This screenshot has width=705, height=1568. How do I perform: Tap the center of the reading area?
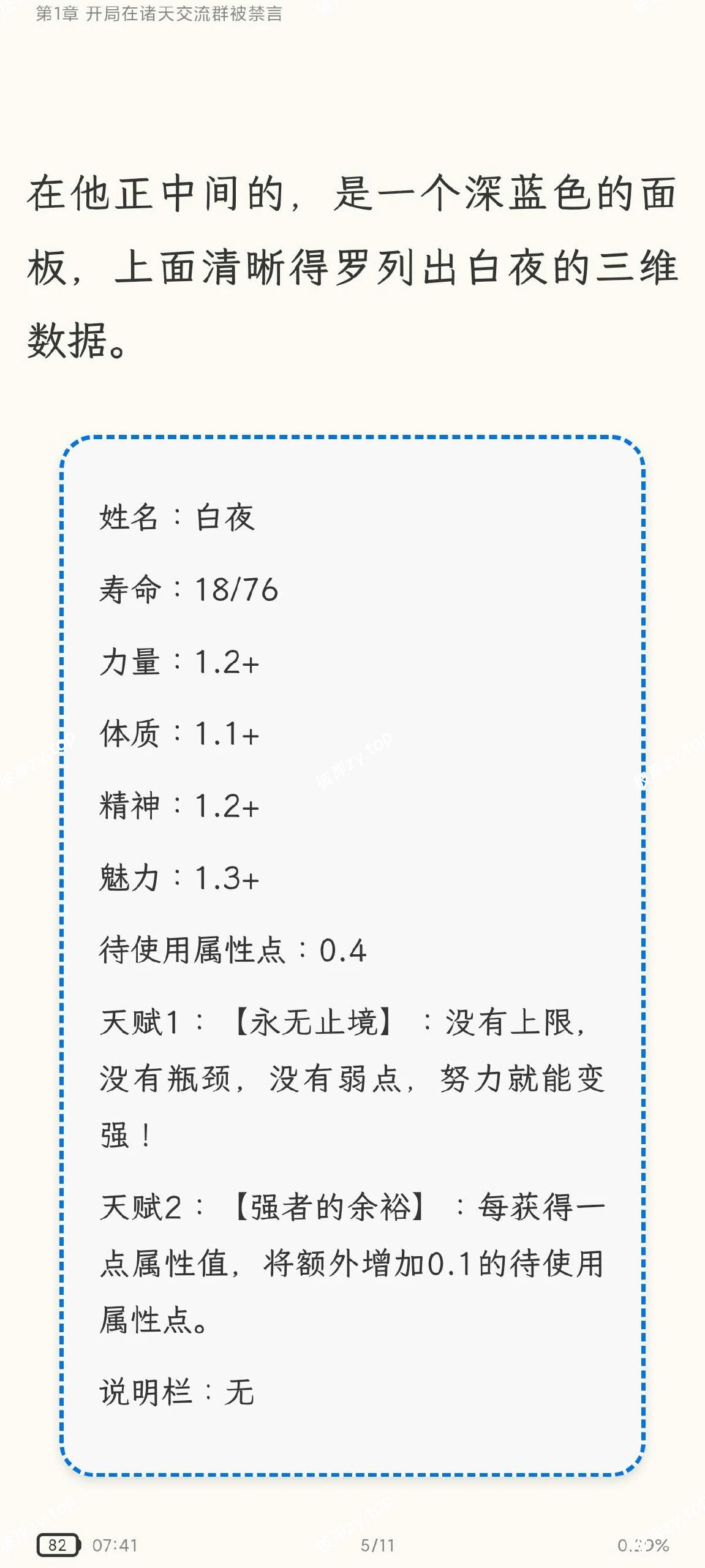(352, 784)
